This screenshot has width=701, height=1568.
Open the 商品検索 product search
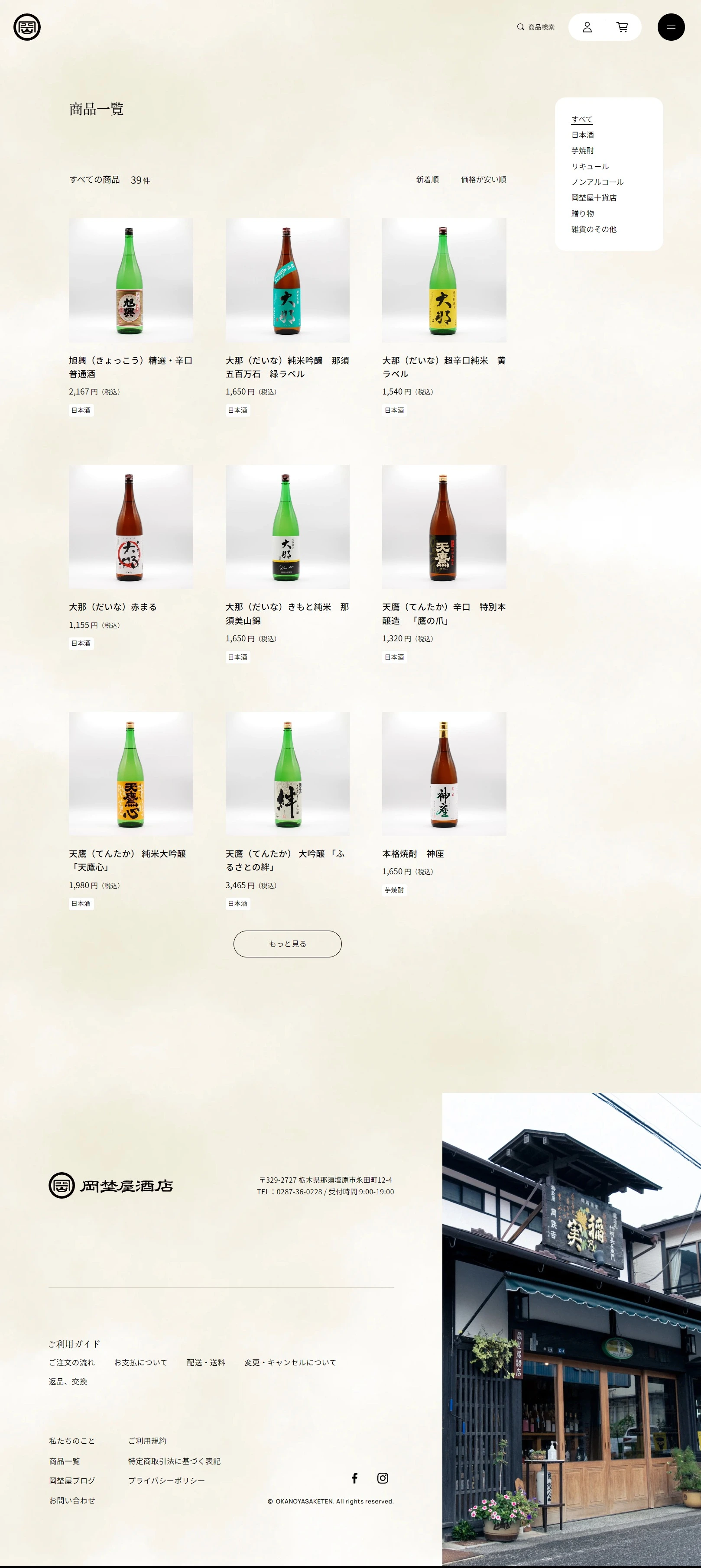536,27
